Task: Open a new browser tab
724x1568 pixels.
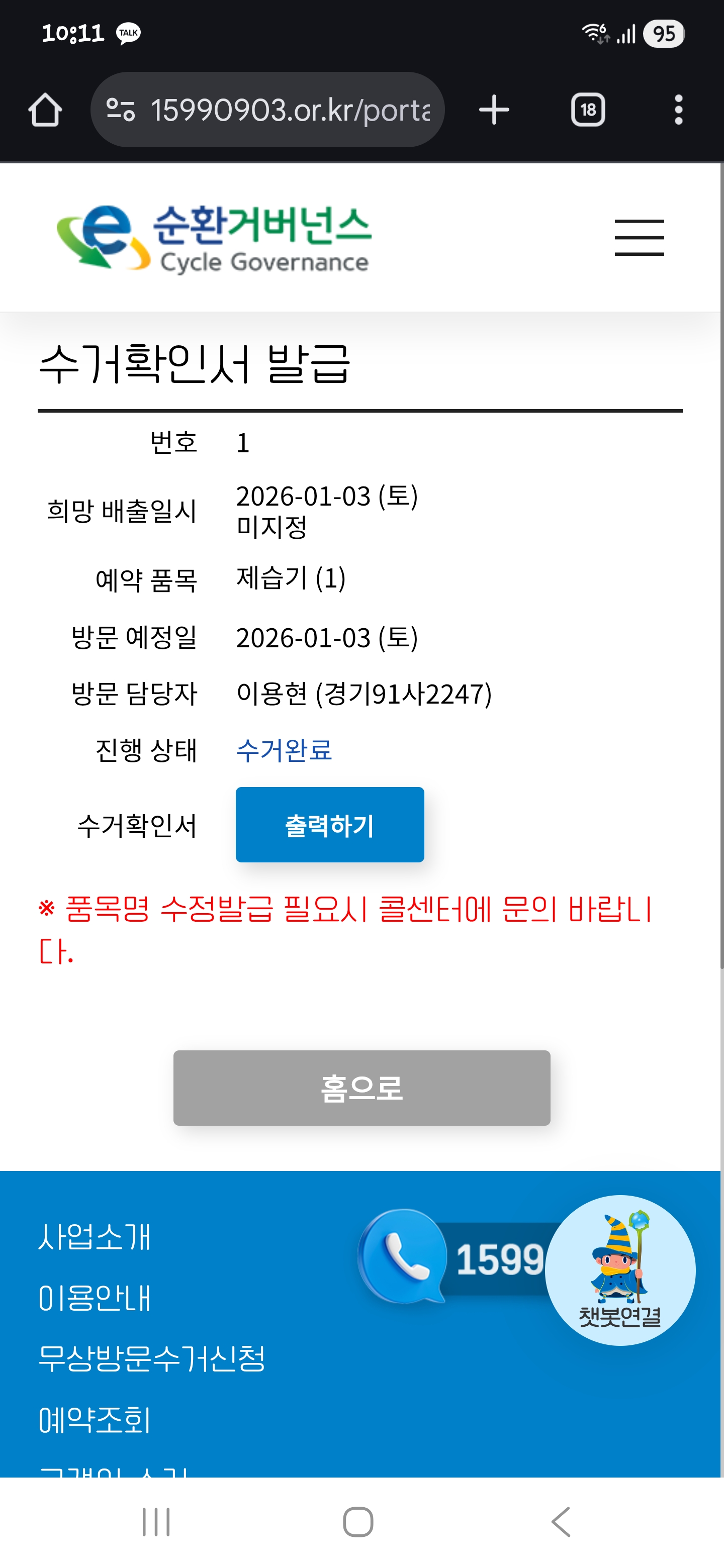Action: pyautogui.click(x=494, y=110)
